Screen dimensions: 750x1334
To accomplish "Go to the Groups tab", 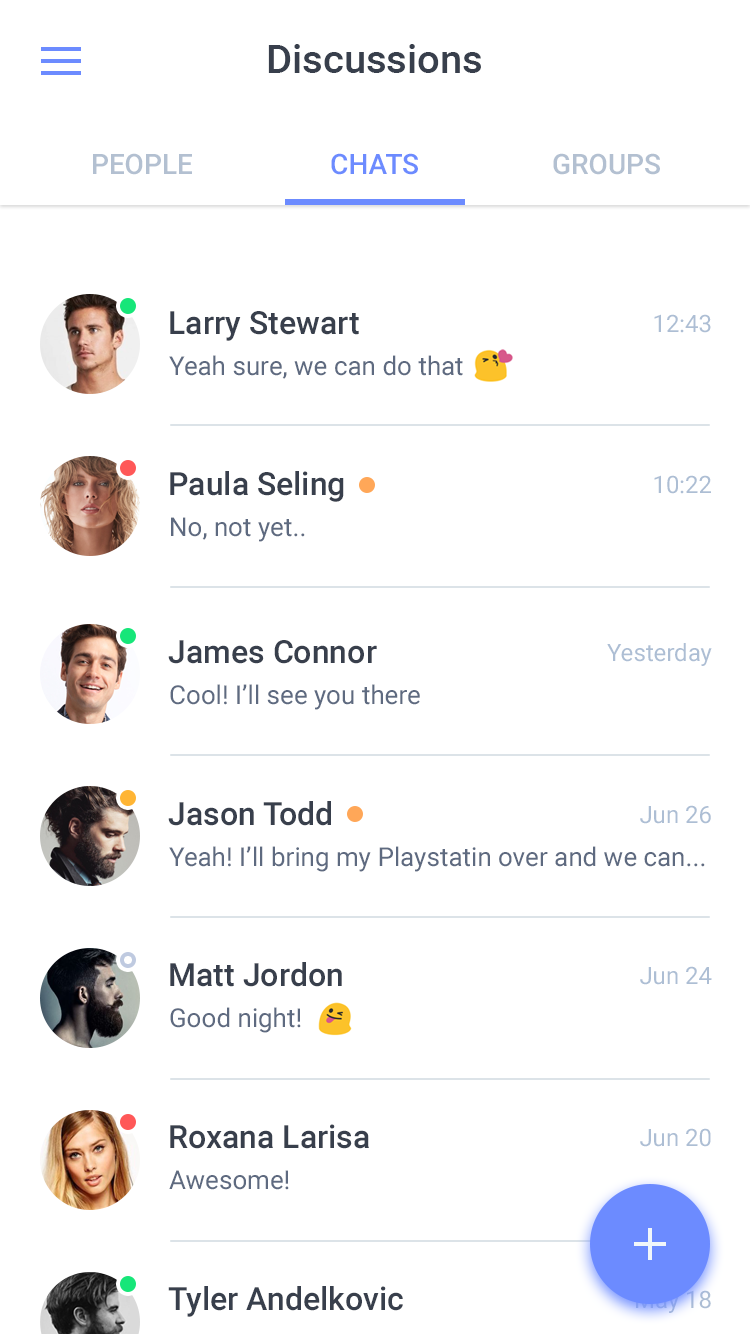I will coord(607,164).
